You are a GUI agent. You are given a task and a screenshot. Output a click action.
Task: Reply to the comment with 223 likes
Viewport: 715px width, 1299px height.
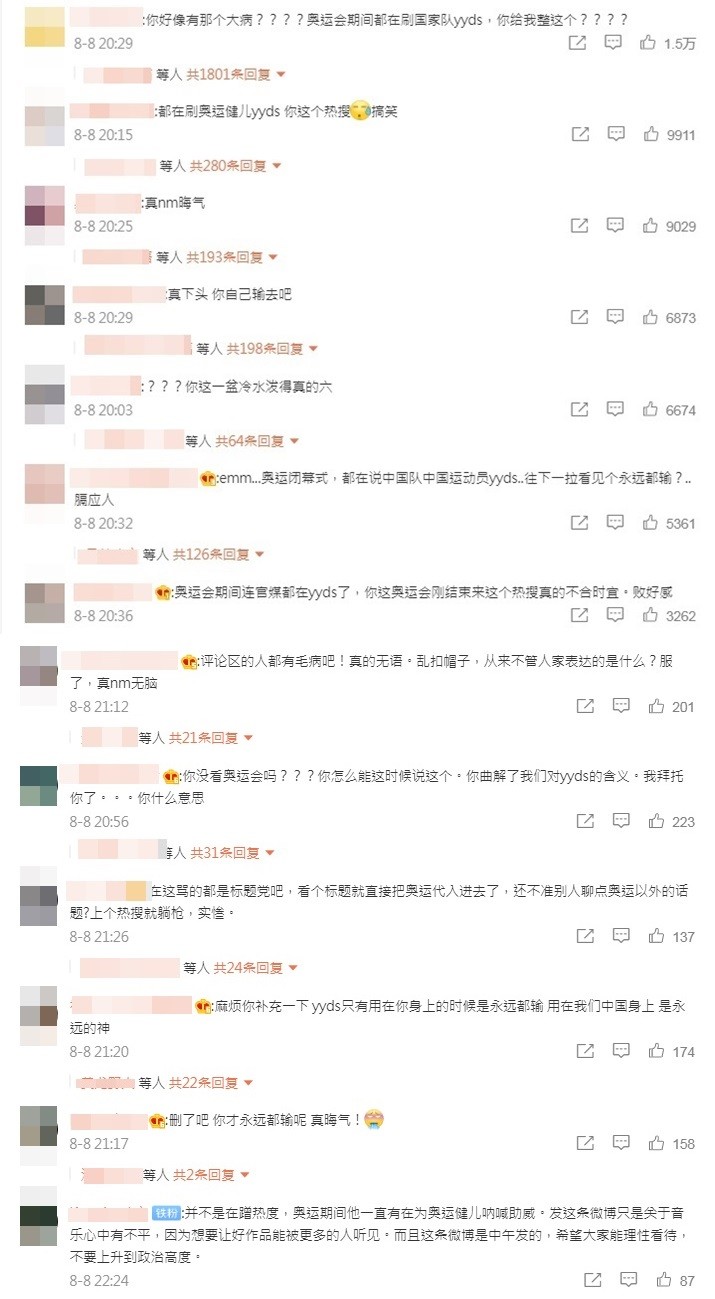tap(622, 821)
